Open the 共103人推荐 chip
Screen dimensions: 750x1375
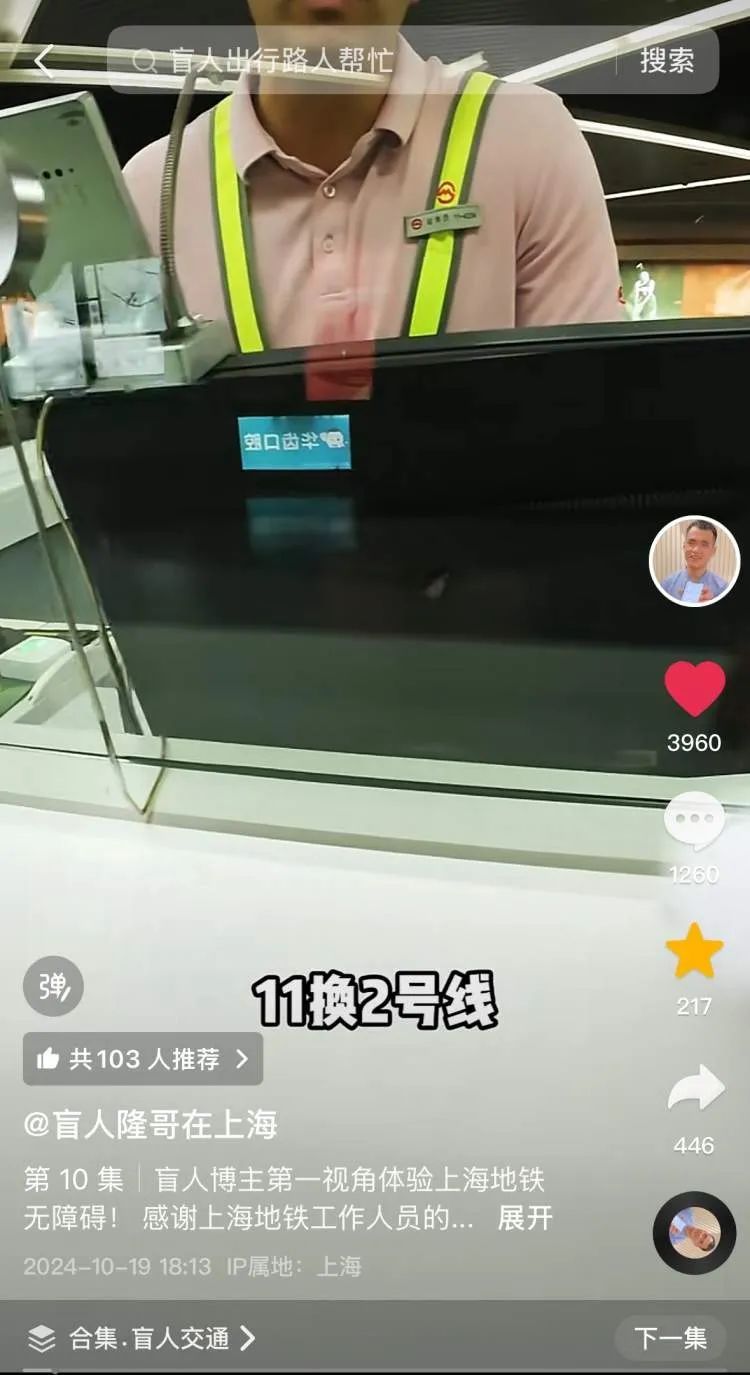(x=143, y=1059)
